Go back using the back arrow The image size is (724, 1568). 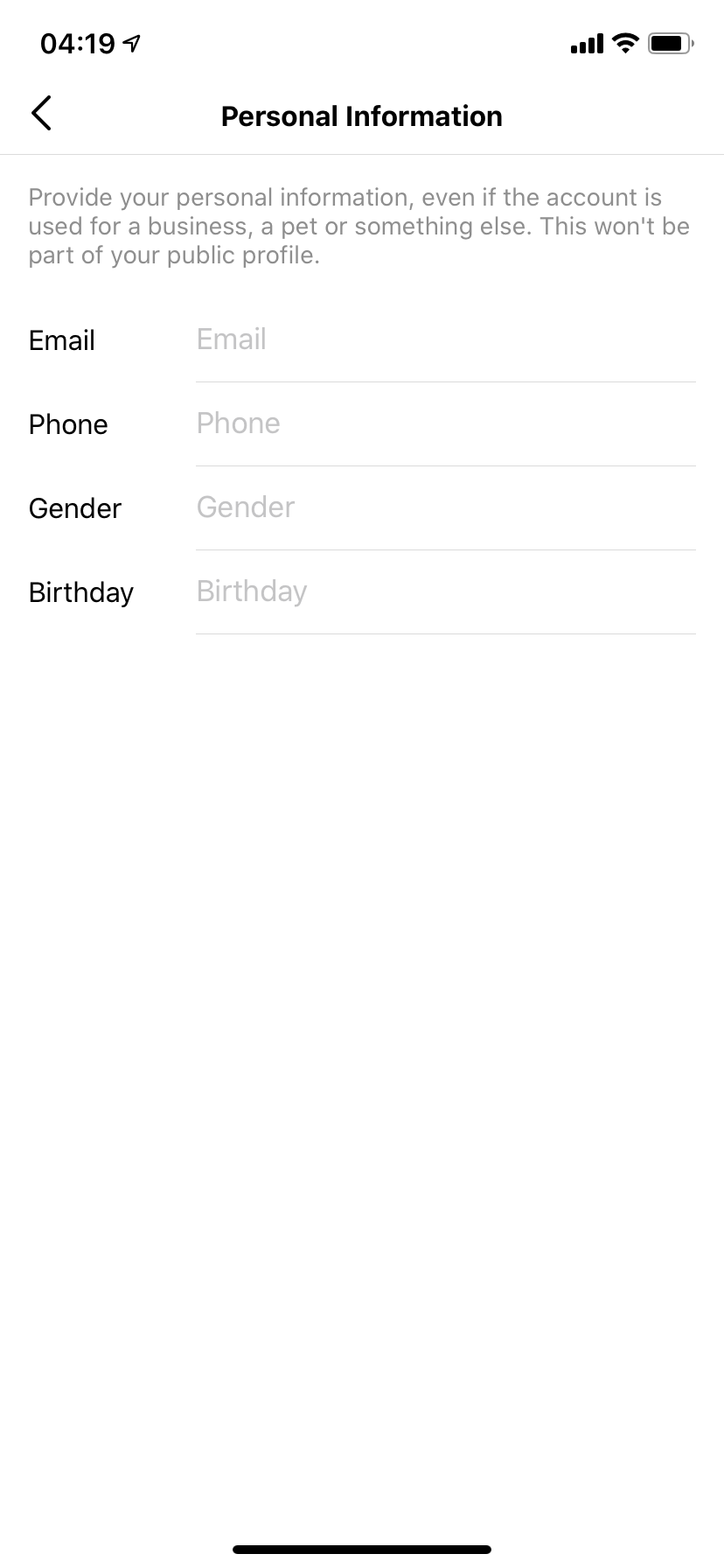coord(41,114)
